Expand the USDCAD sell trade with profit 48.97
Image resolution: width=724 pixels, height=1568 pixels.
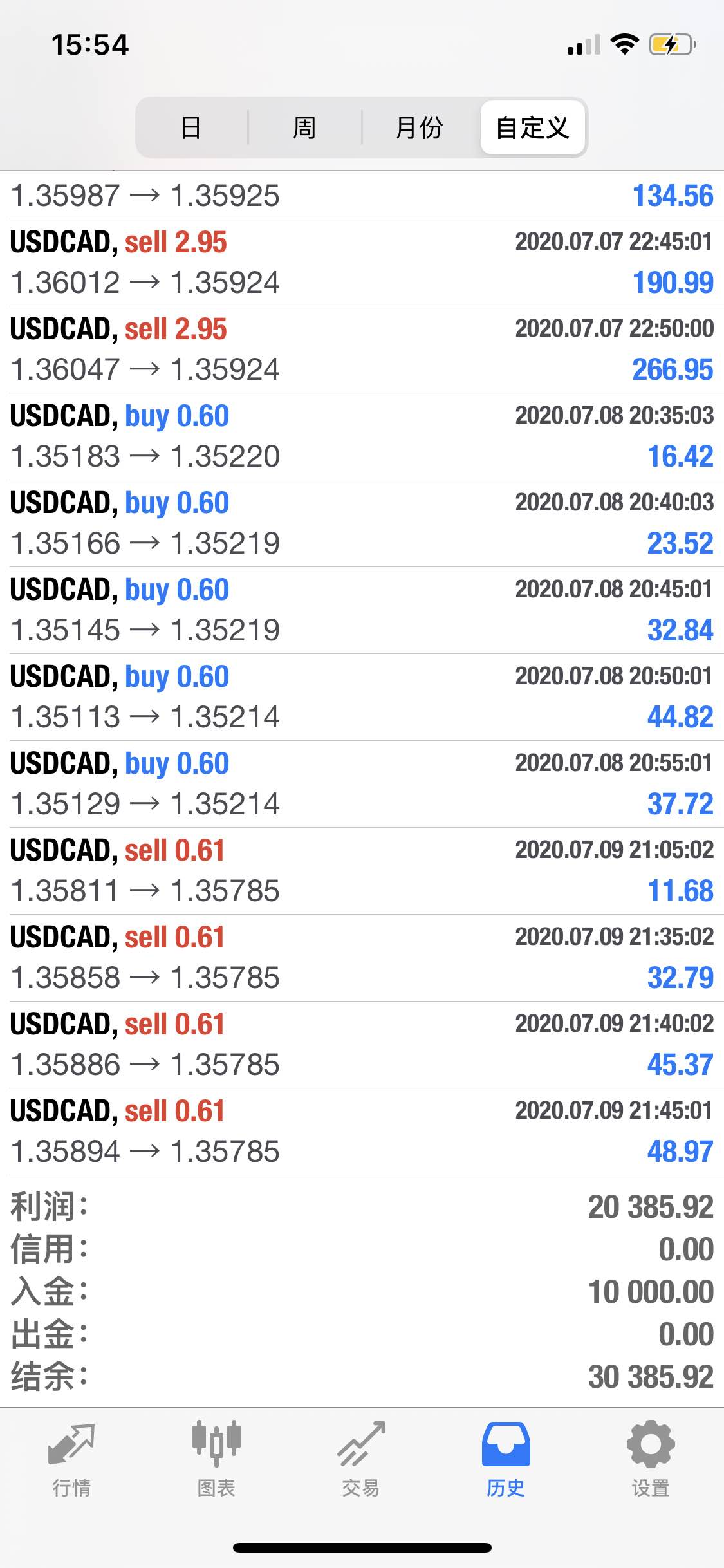point(362,1132)
